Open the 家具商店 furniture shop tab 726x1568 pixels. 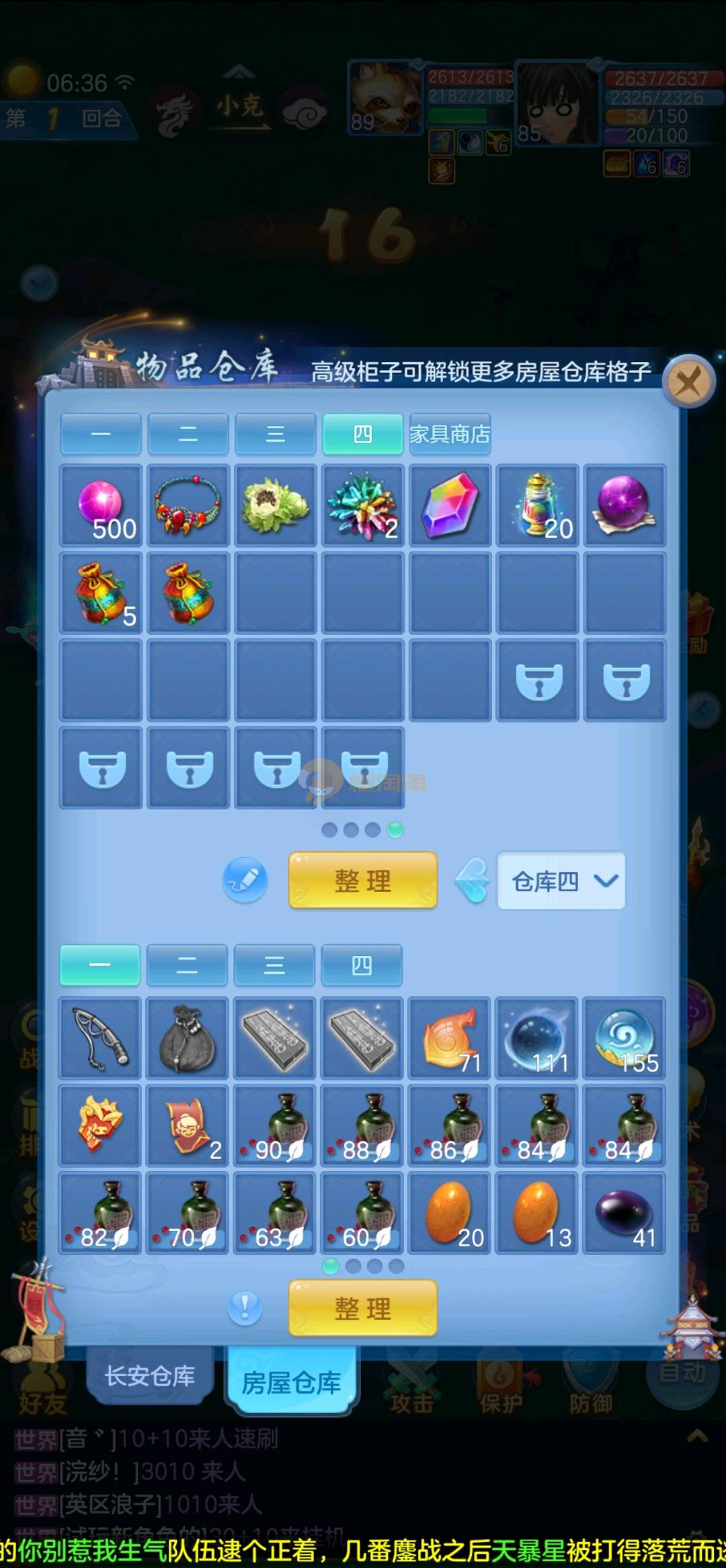tap(450, 434)
